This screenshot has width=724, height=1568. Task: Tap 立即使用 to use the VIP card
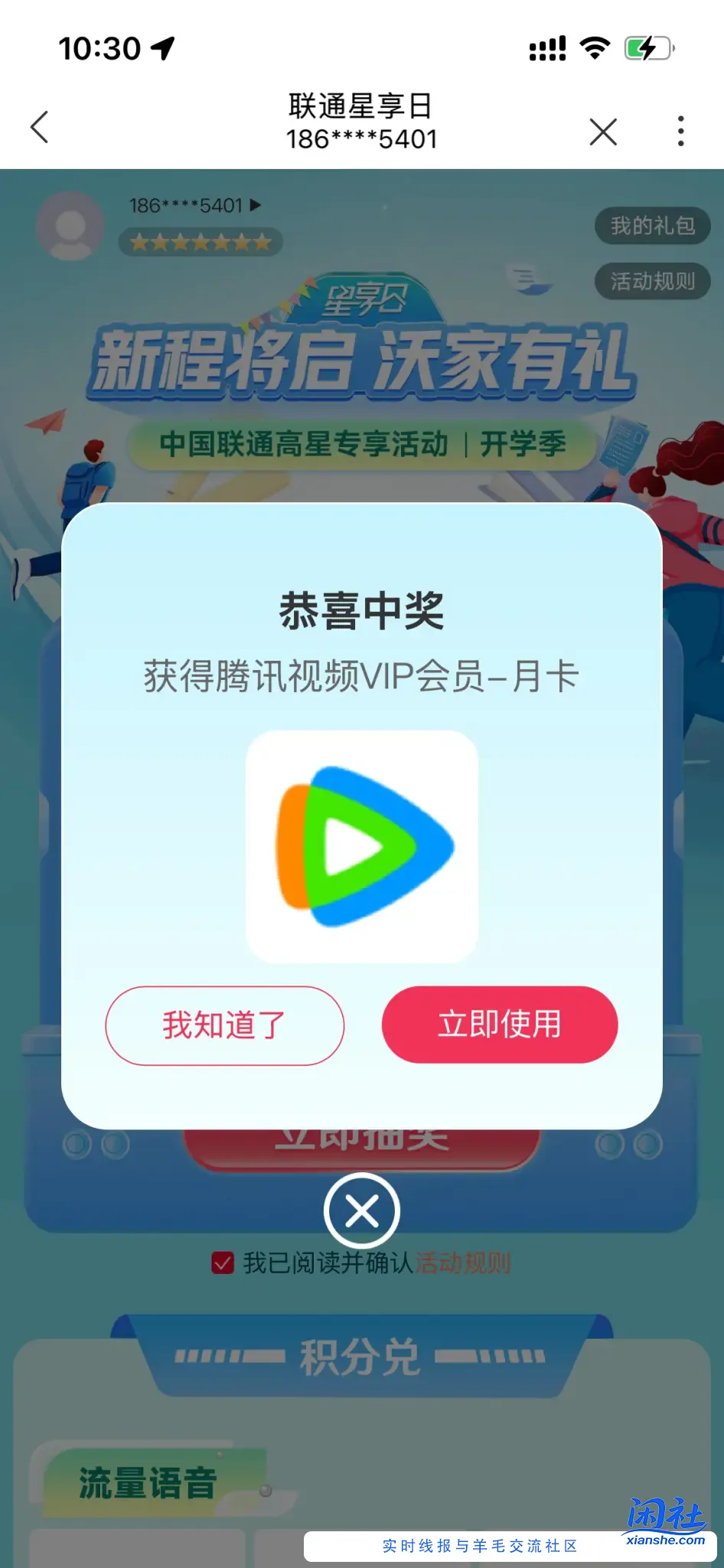500,1024
